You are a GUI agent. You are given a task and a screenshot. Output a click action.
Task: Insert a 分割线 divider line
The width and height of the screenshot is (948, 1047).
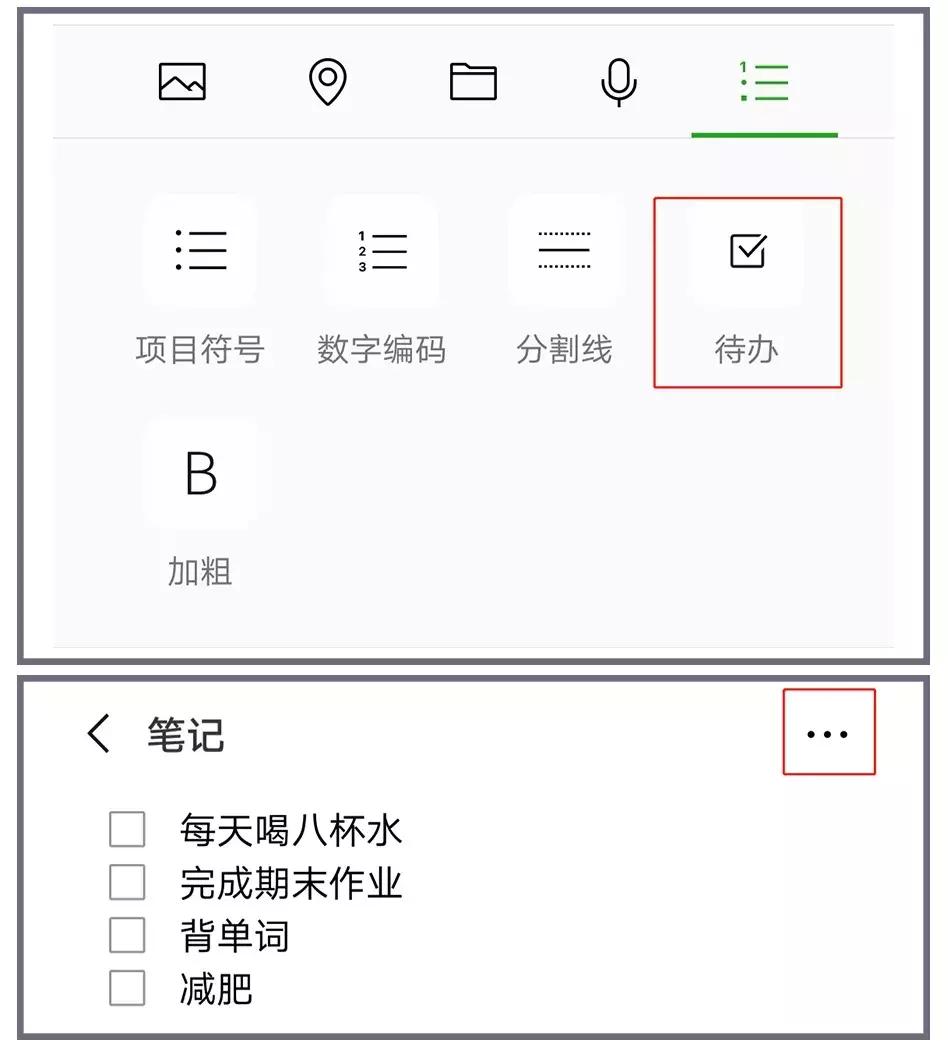coord(565,250)
